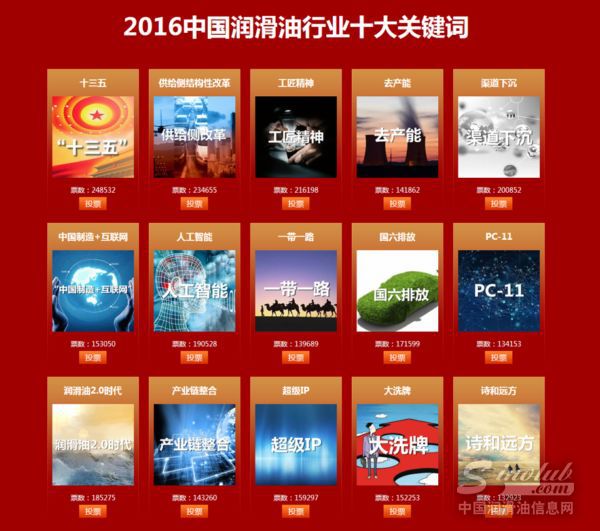Vote for 供给侧结构性改革
600x531 pixels.
194,203
